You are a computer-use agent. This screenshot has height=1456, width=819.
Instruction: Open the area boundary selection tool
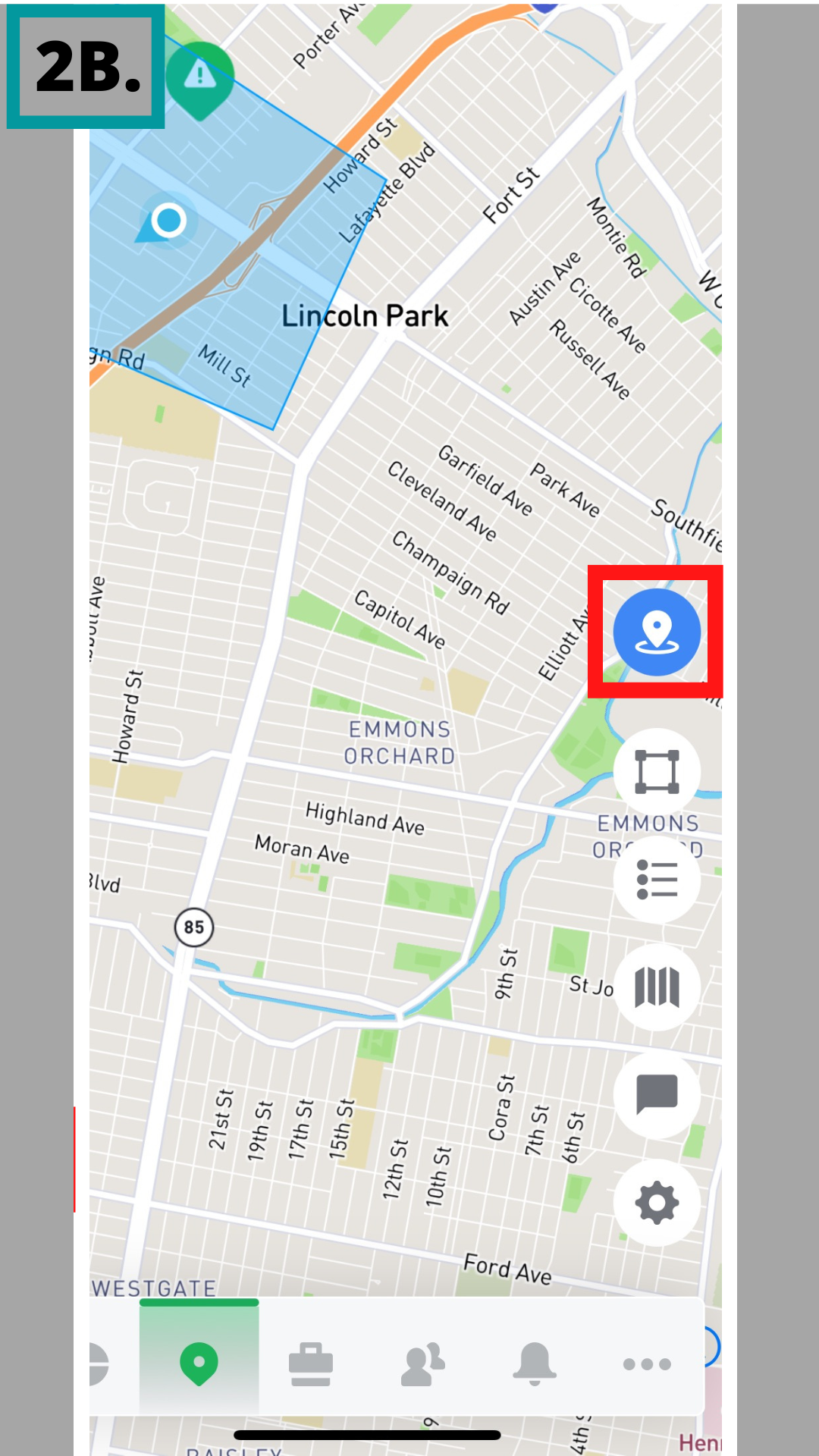(657, 772)
